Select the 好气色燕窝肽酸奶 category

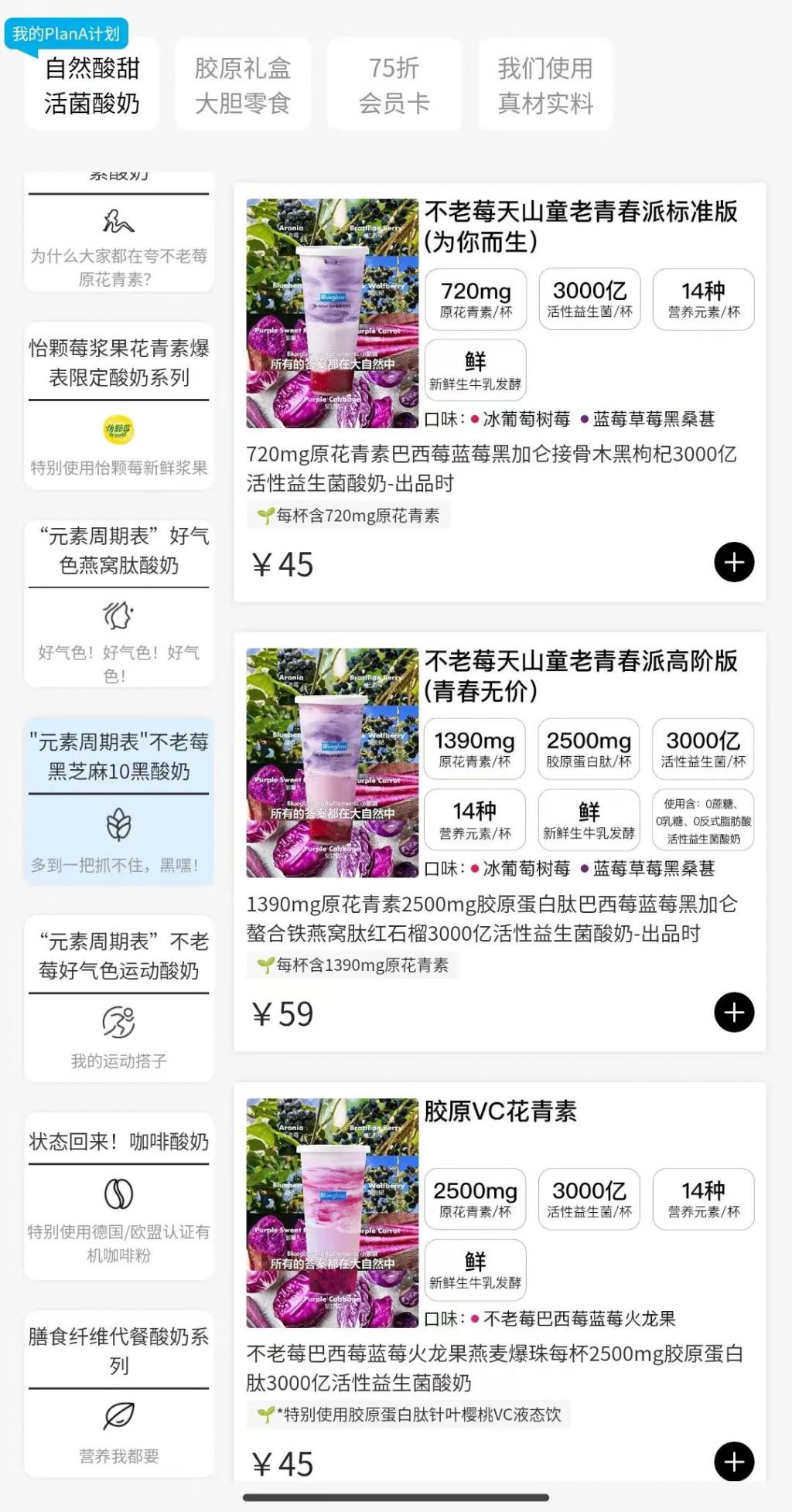click(x=119, y=603)
